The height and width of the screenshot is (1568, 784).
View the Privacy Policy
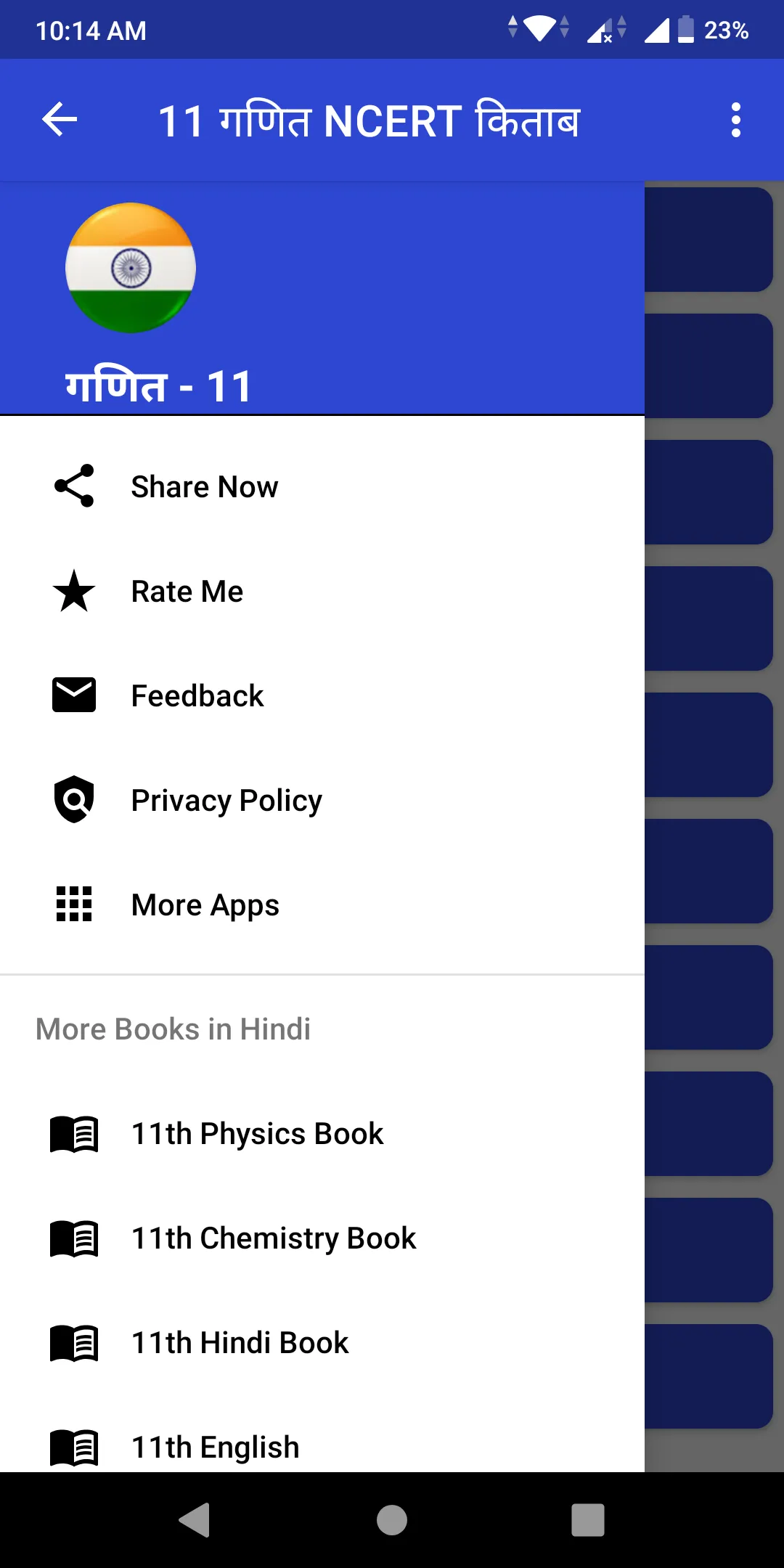[x=322, y=800]
